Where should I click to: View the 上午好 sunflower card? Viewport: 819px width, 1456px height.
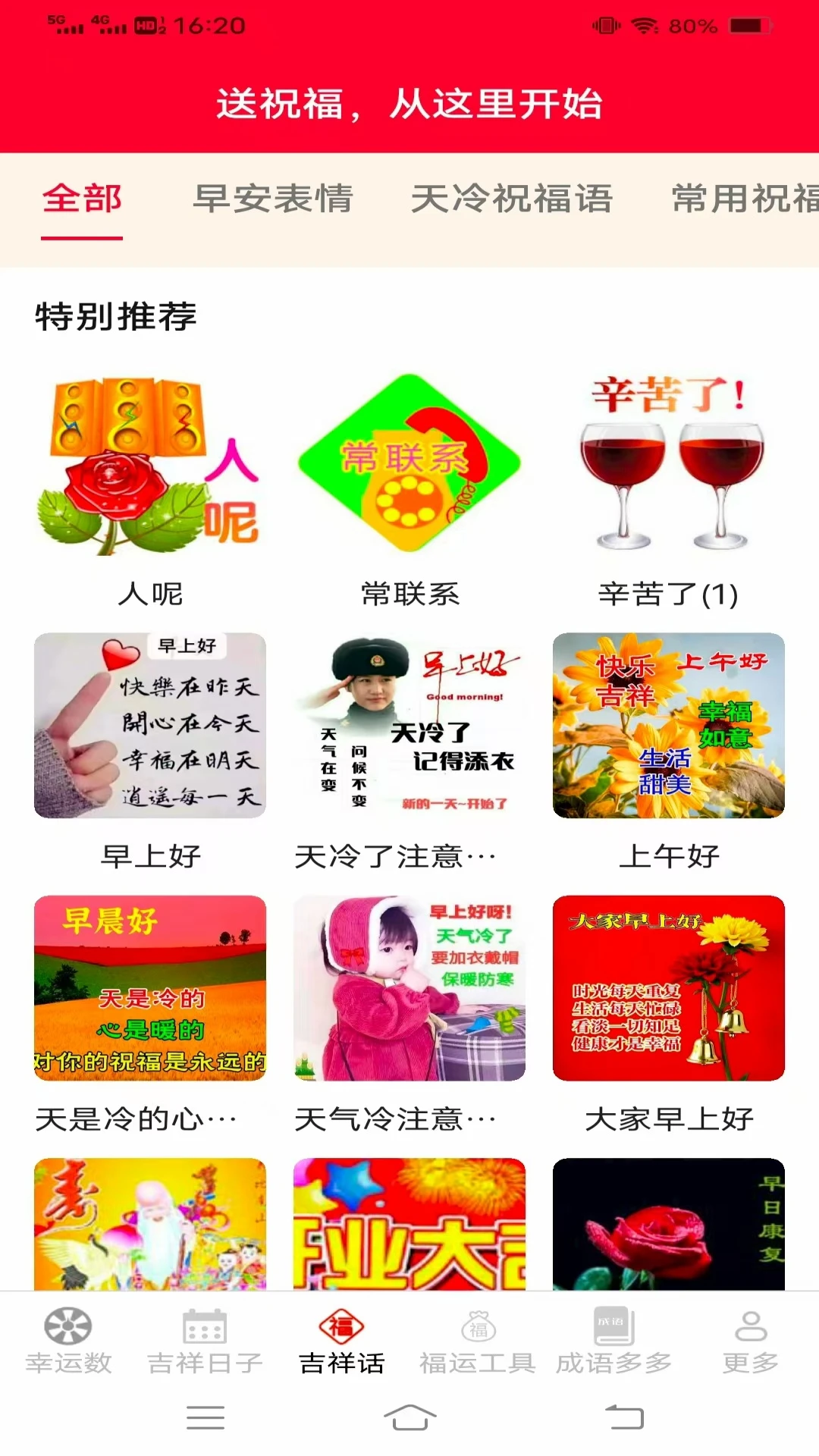coord(669,726)
